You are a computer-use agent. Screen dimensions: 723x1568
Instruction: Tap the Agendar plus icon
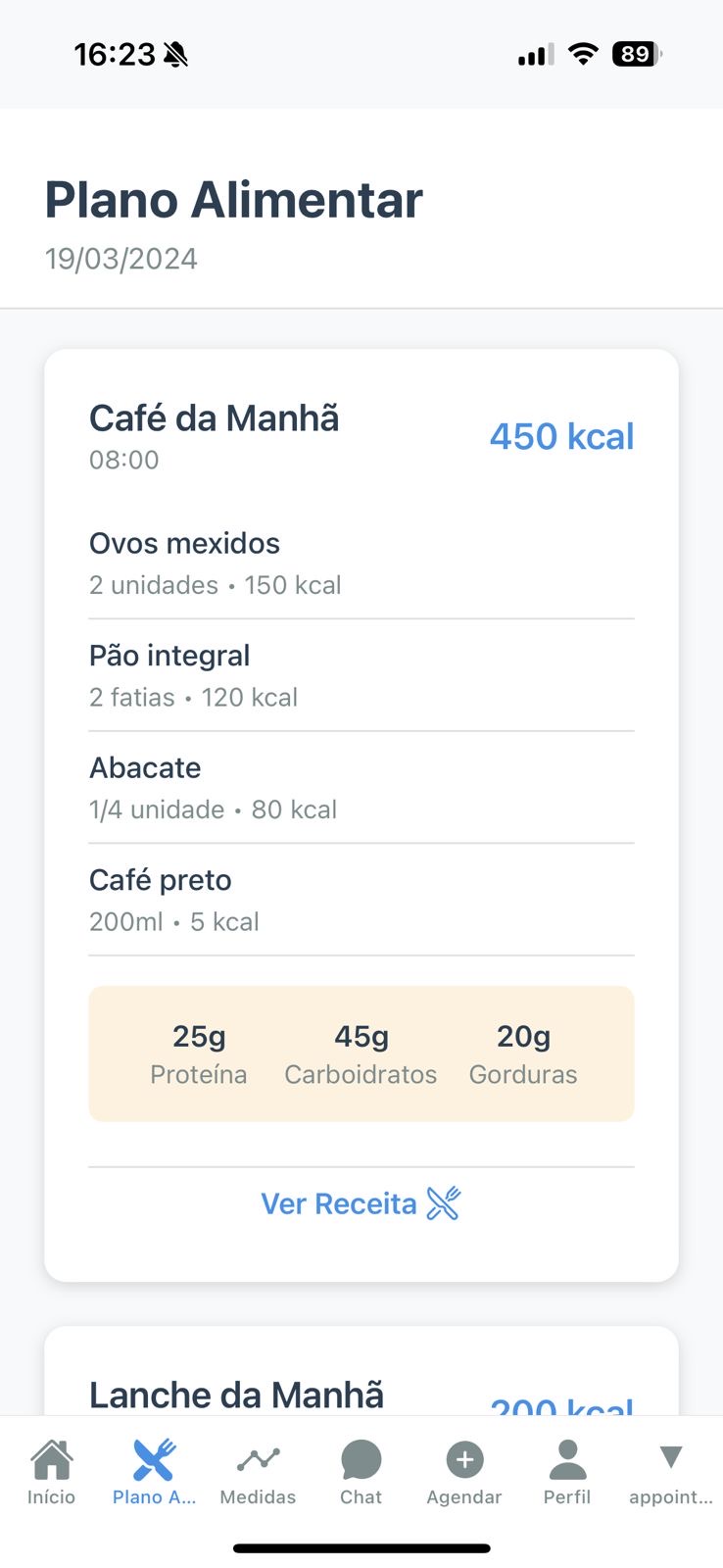click(463, 1460)
